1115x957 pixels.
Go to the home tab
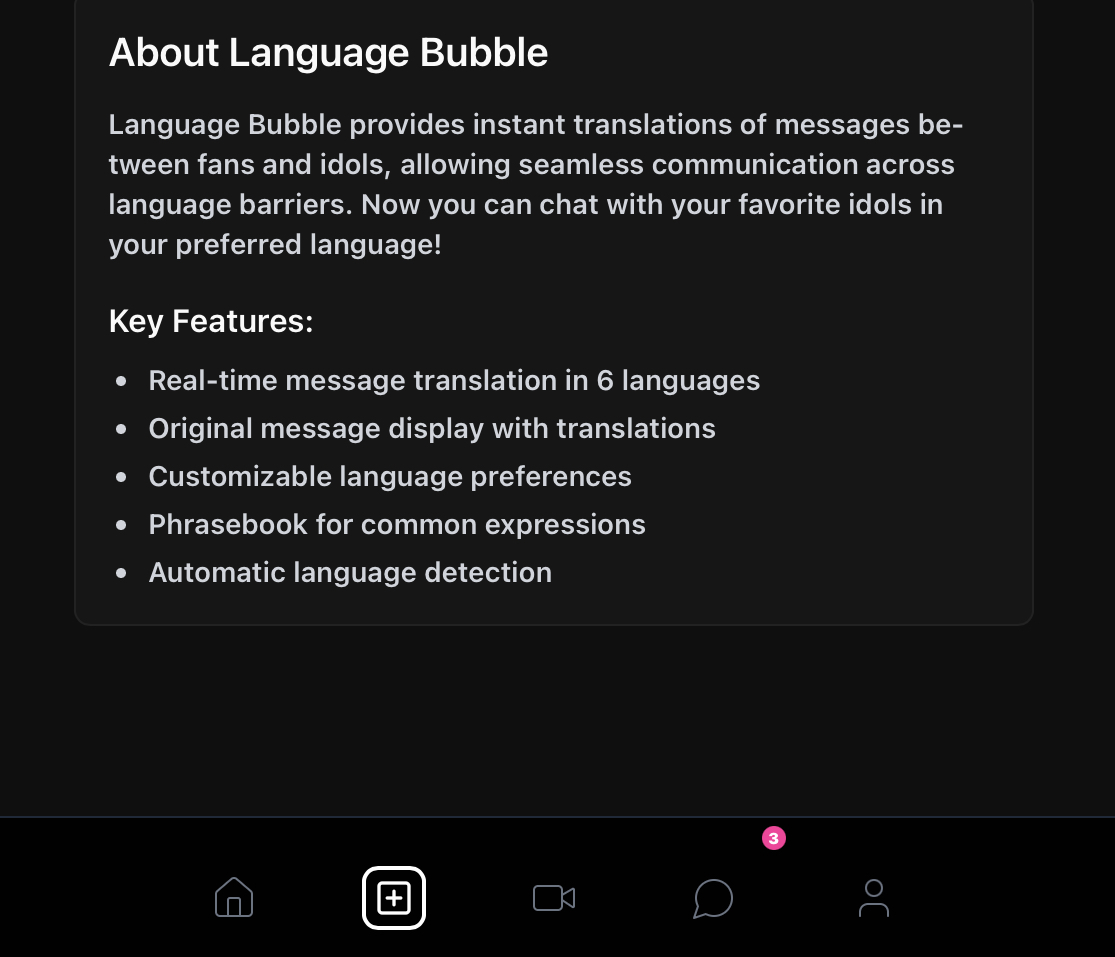point(234,897)
